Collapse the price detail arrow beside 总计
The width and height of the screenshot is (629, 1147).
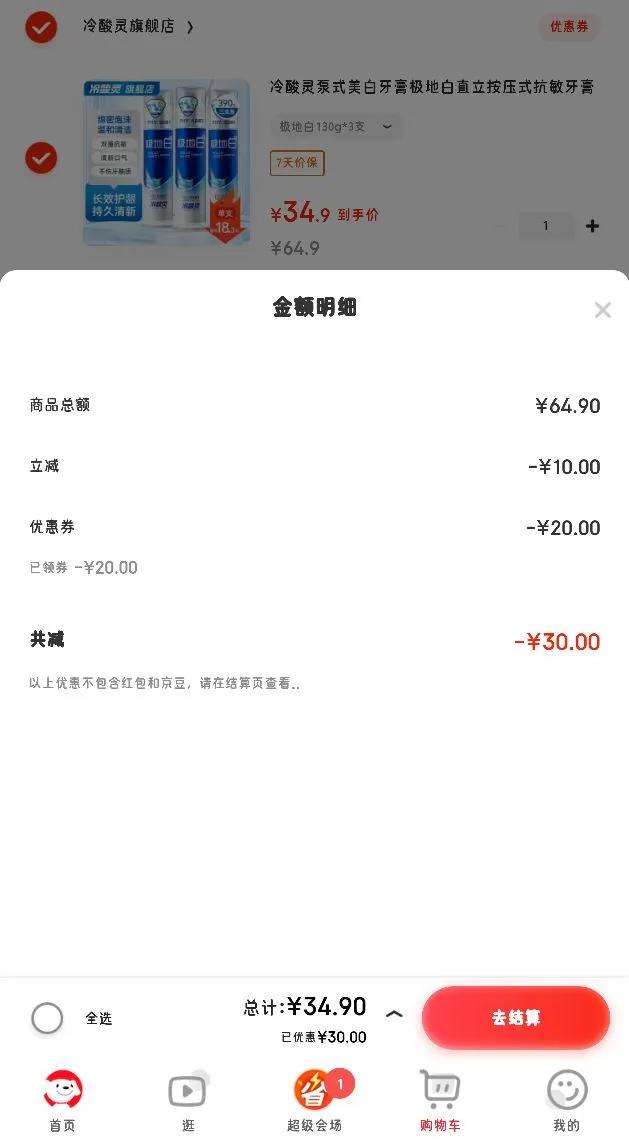[394, 1014]
